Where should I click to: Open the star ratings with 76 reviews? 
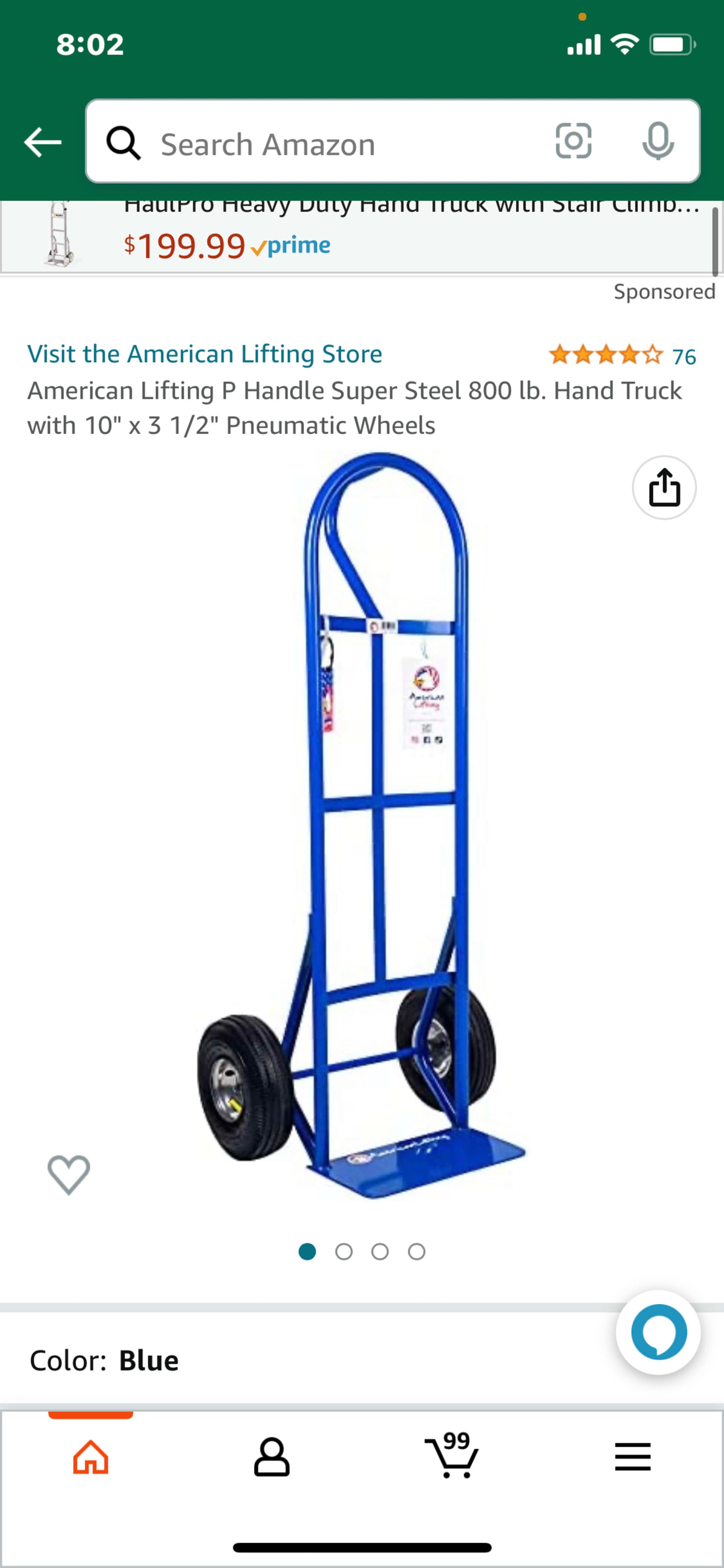click(622, 355)
